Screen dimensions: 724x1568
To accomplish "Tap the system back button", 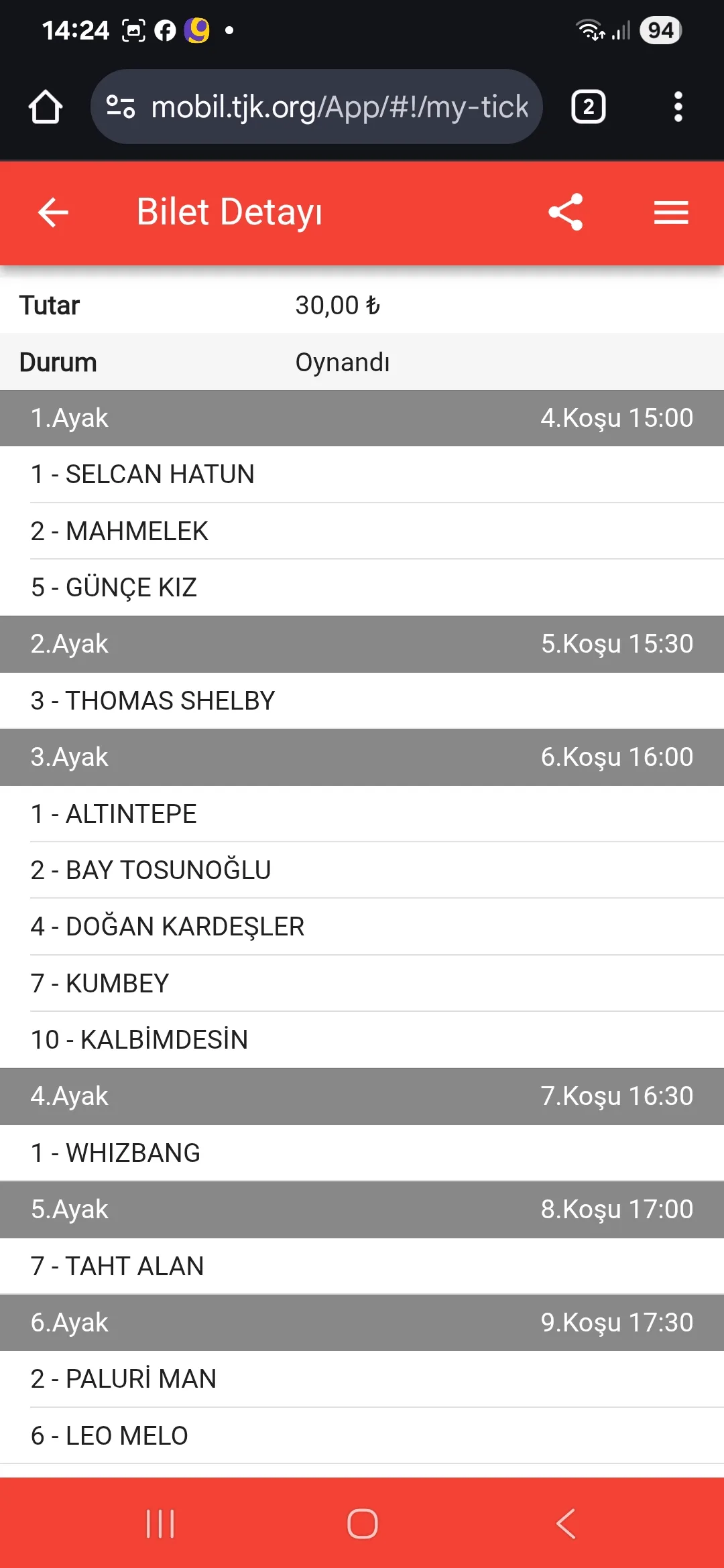I will tap(566, 1524).
